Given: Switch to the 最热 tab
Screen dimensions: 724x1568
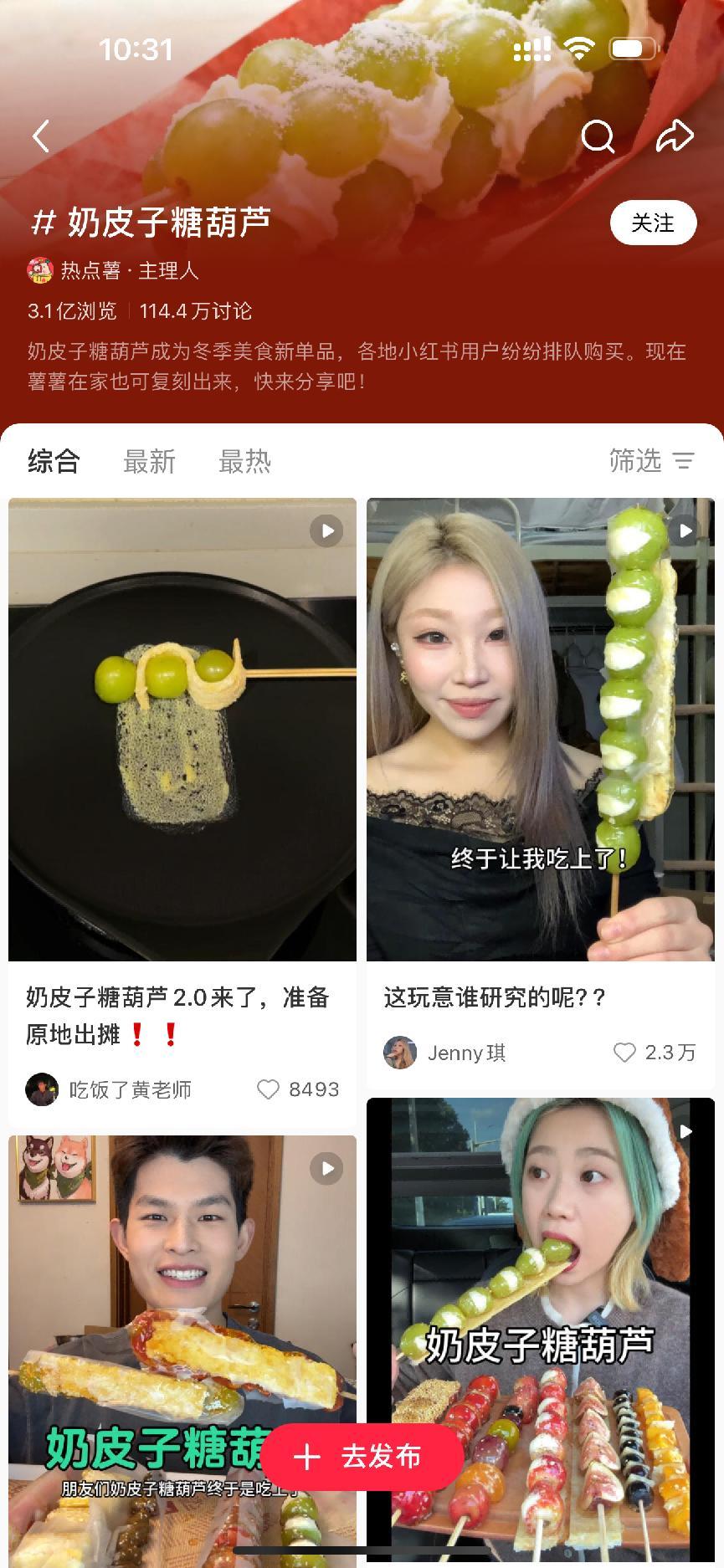Looking at the screenshot, I should pyautogui.click(x=244, y=461).
